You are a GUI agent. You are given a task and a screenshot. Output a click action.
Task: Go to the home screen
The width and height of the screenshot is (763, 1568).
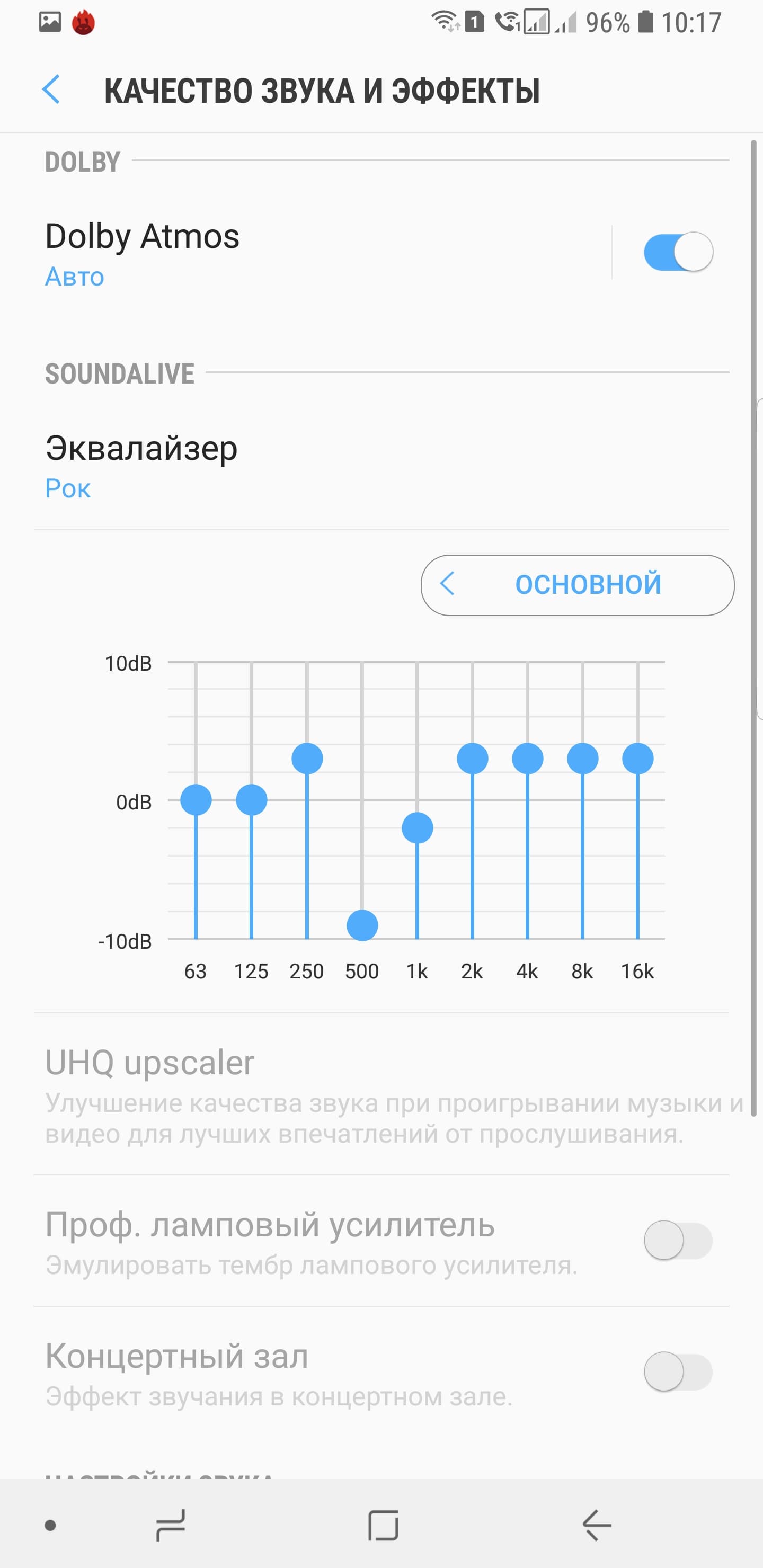[383, 1526]
